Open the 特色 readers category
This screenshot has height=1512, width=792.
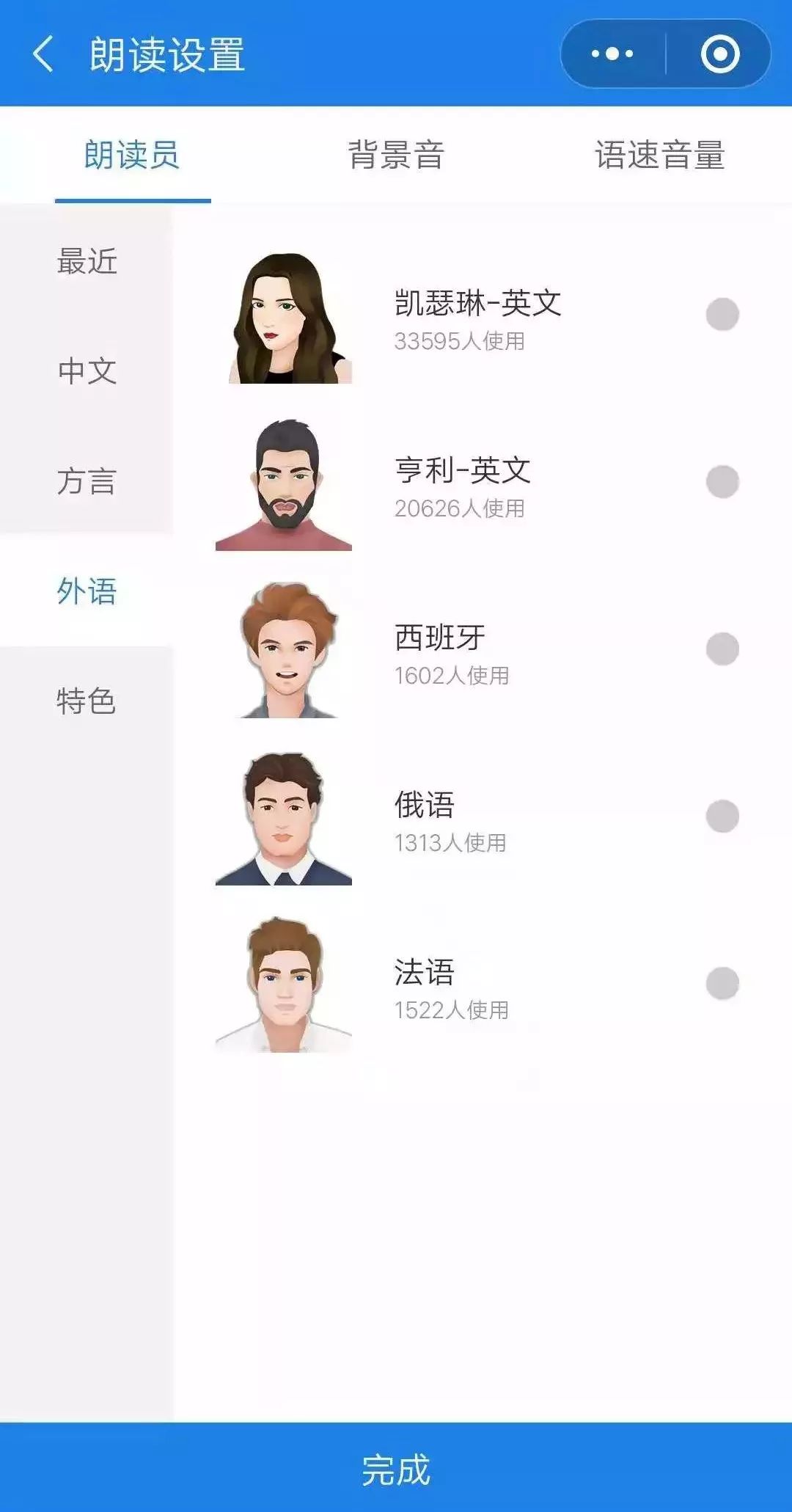(x=87, y=701)
